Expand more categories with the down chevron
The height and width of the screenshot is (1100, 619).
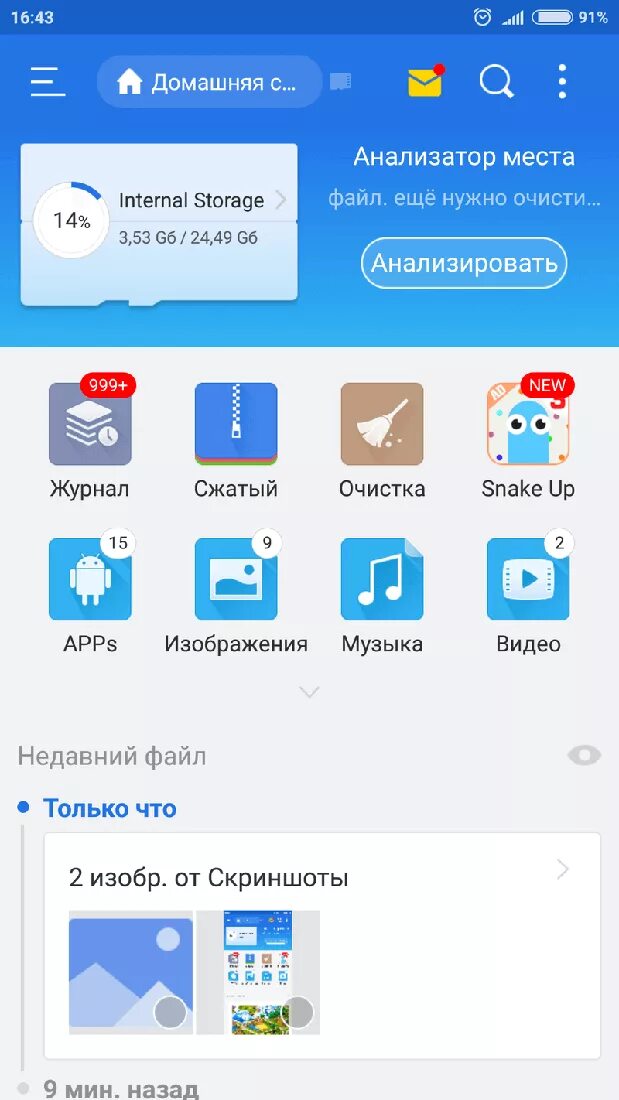click(x=310, y=692)
